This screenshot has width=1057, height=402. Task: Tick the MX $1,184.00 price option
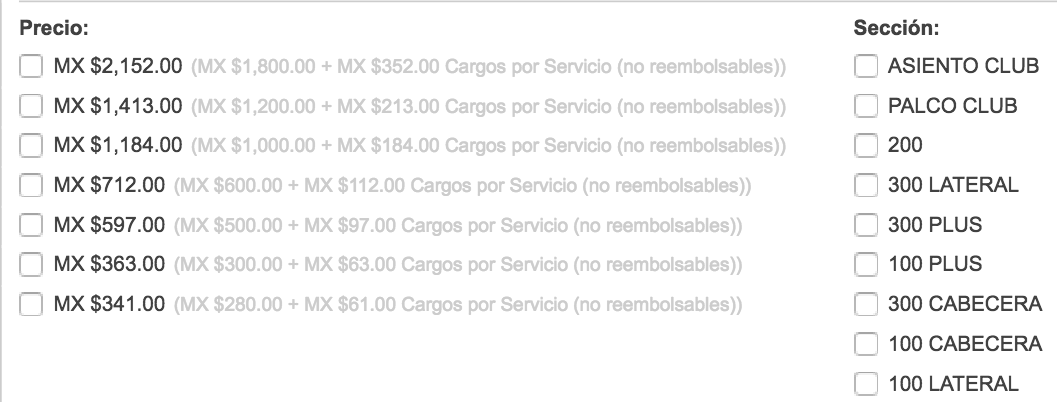point(31,146)
